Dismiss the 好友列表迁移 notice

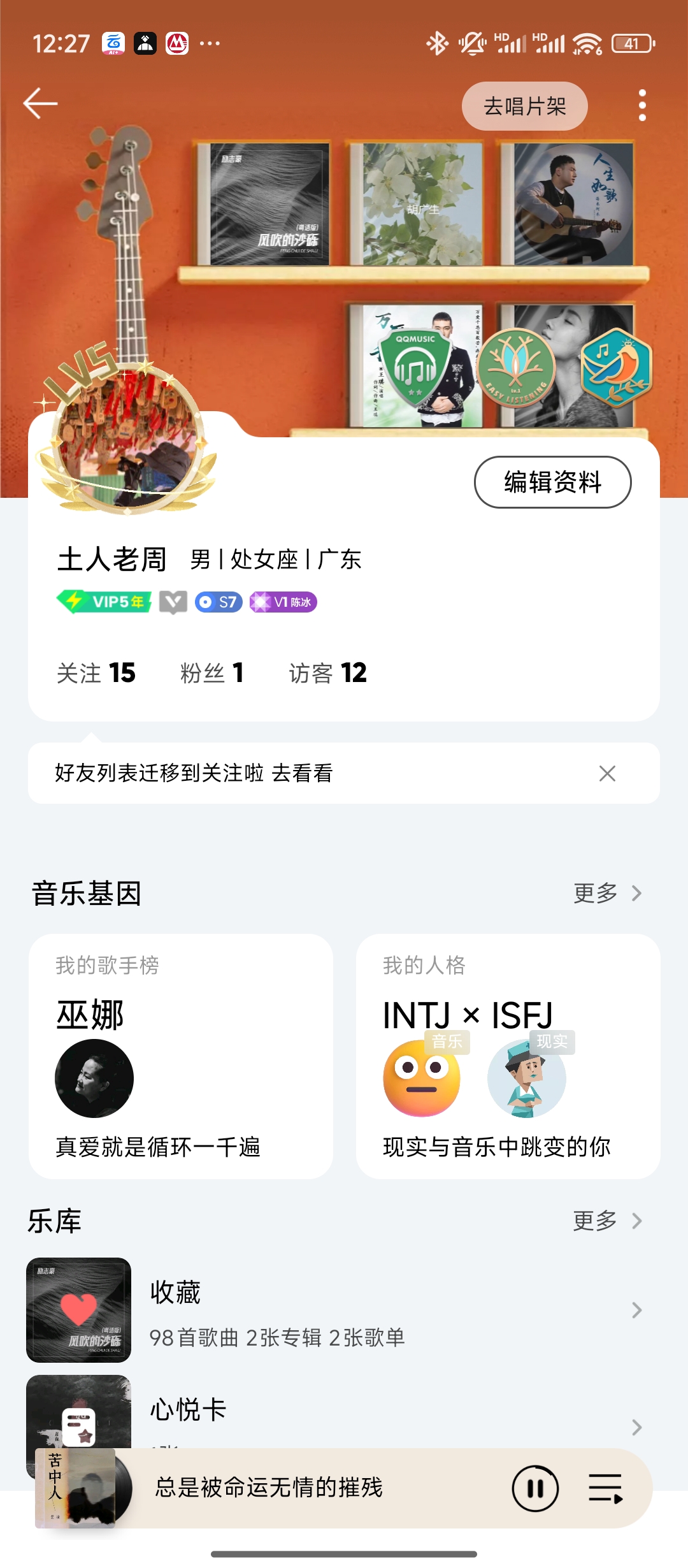607,773
